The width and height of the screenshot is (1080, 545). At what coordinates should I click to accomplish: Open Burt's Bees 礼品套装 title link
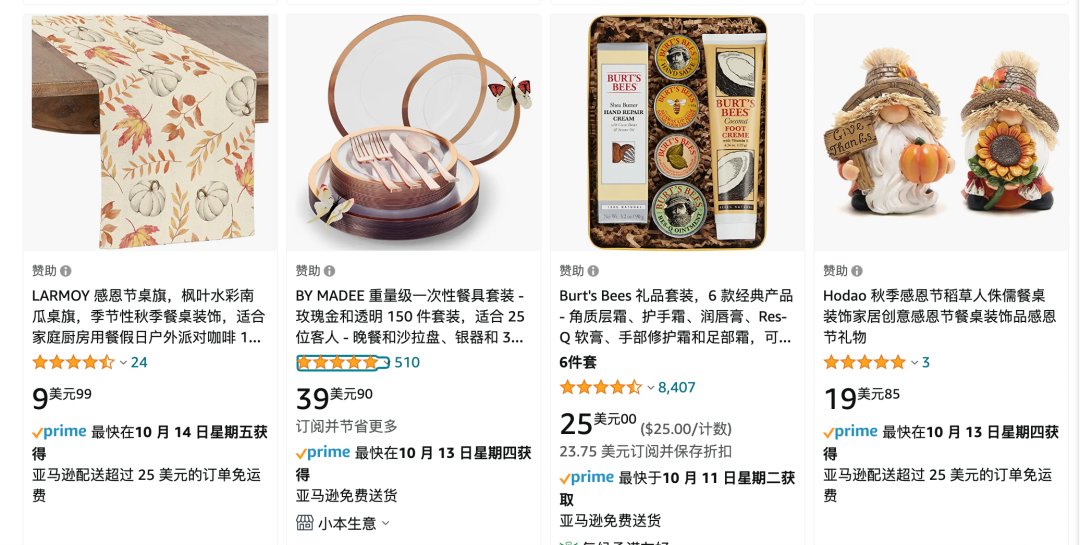click(676, 316)
